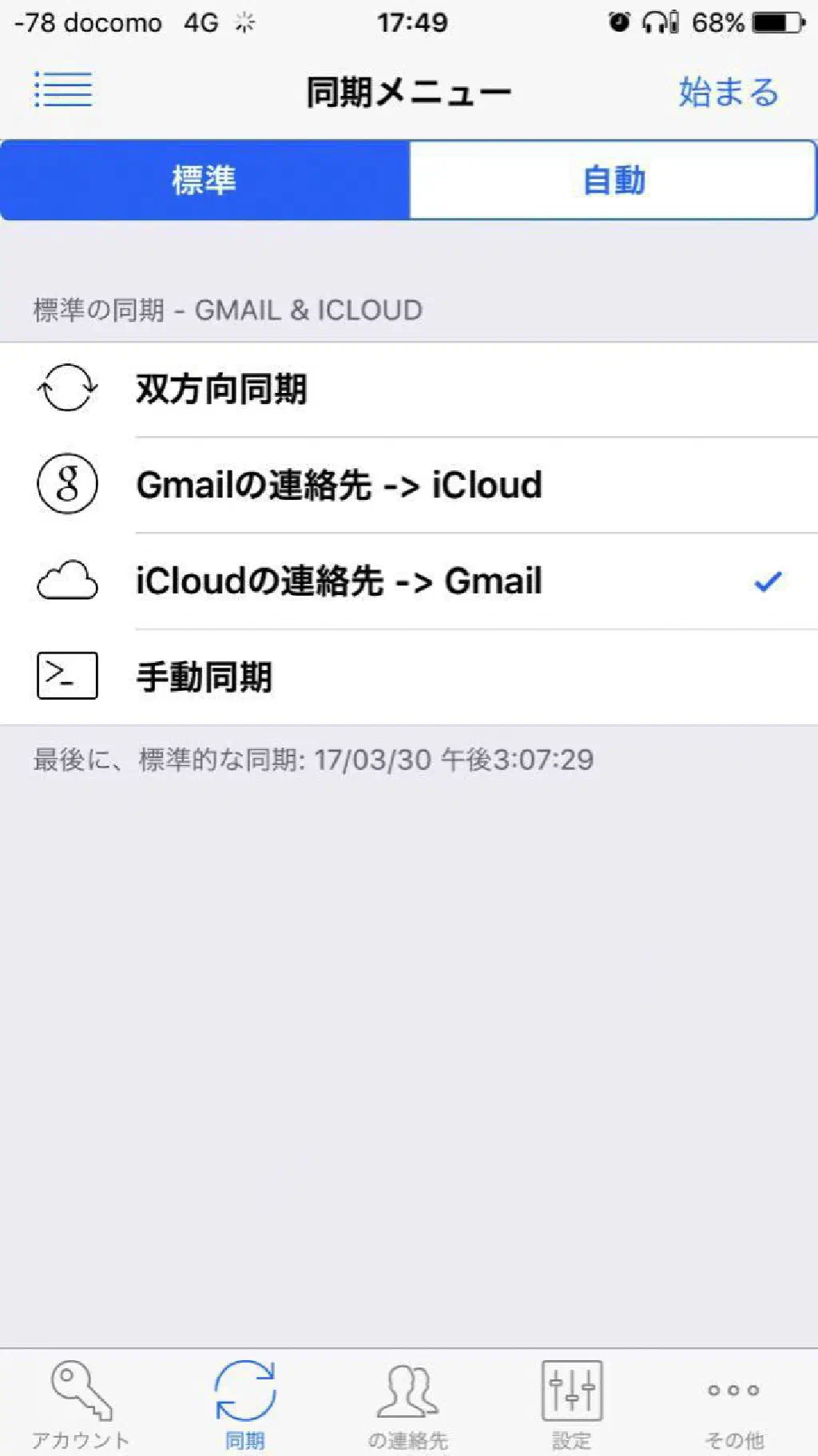Select iCloudの連絡先 -> Gmail option
This screenshot has width=818, height=1456.
point(409,581)
